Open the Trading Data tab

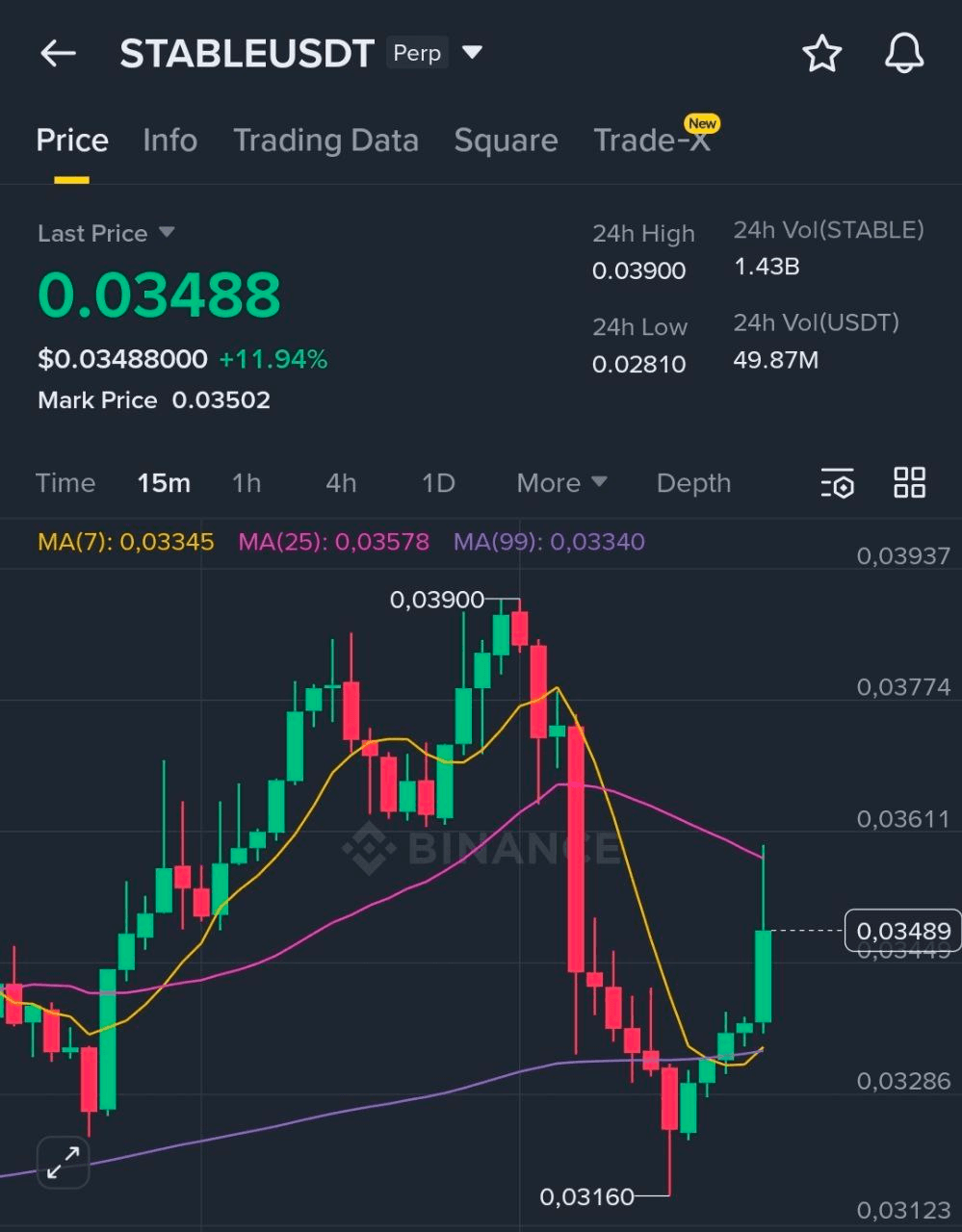tap(325, 141)
